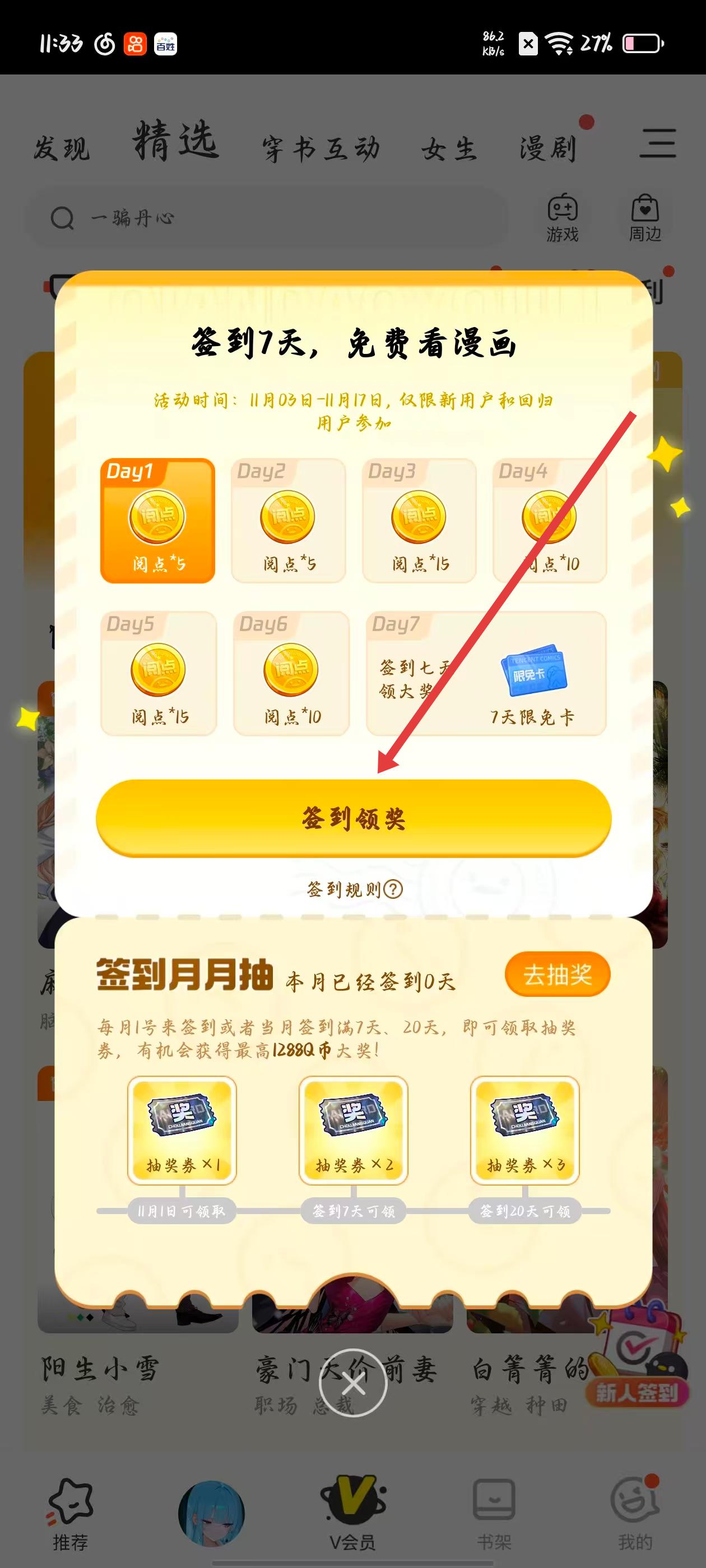The image size is (706, 1568).
Task: Tap the 签到领奖 check-in button
Action: click(x=354, y=818)
